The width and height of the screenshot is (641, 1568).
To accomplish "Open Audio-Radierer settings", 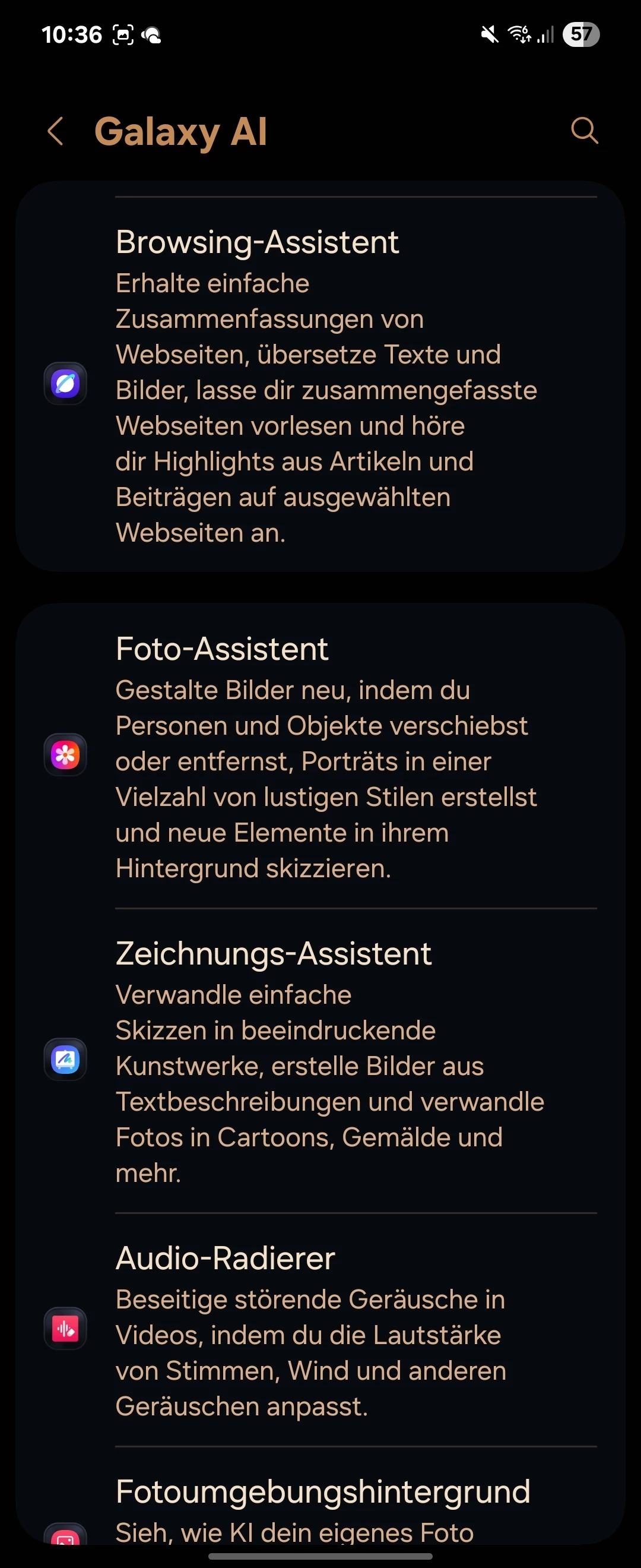I will pos(320,1329).
